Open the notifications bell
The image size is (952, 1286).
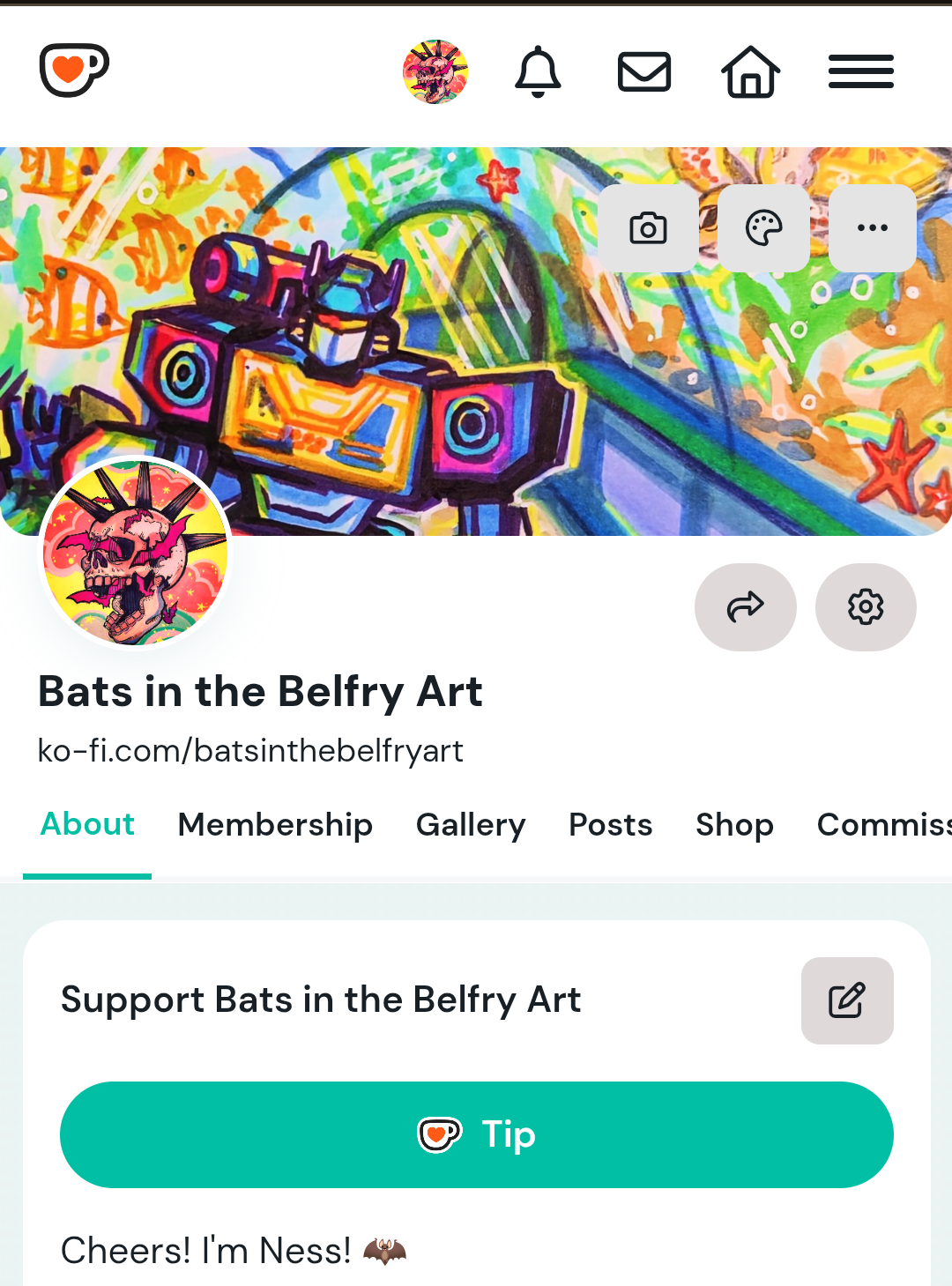(x=538, y=71)
